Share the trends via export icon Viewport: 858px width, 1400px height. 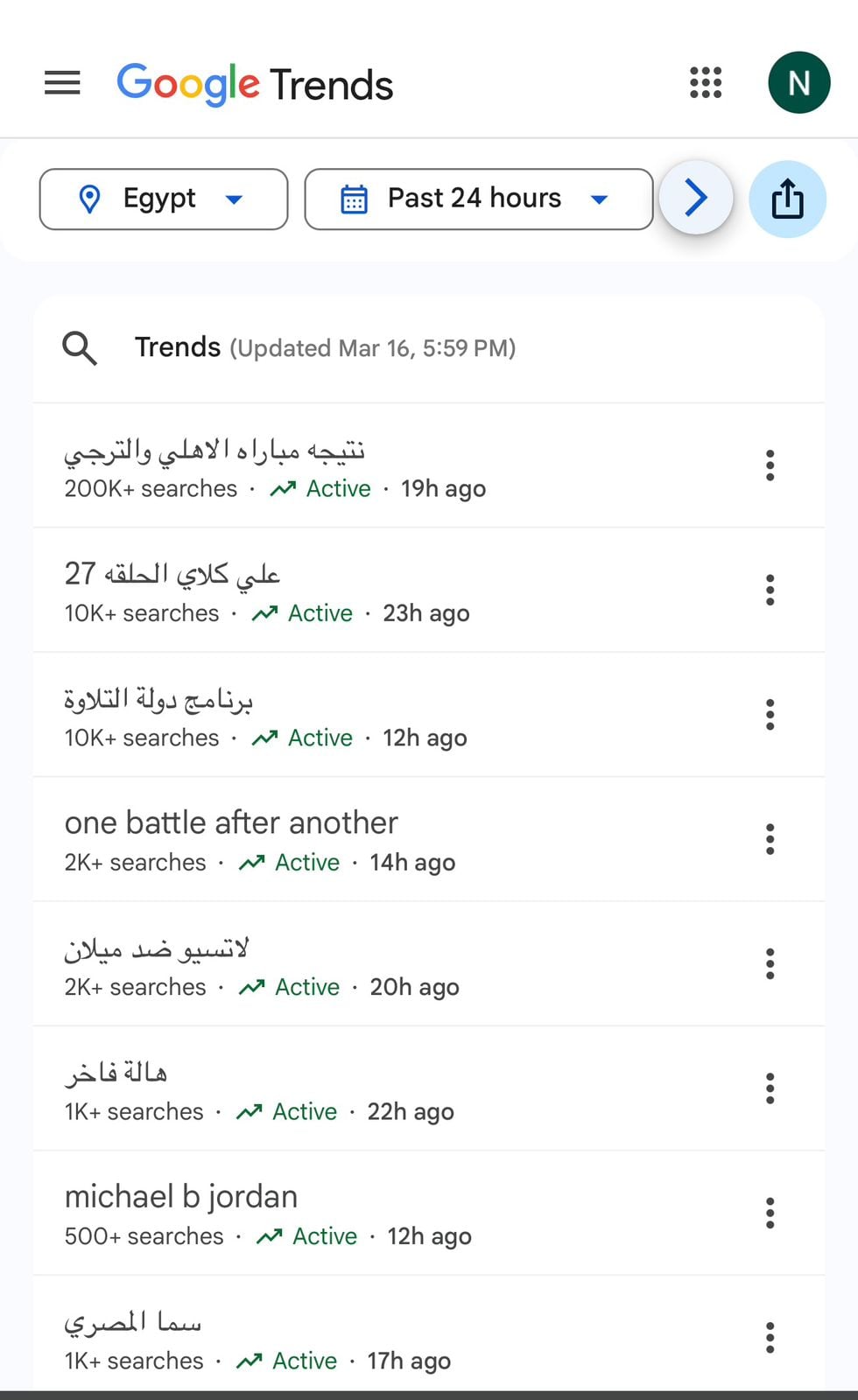[x=787, y=199]
